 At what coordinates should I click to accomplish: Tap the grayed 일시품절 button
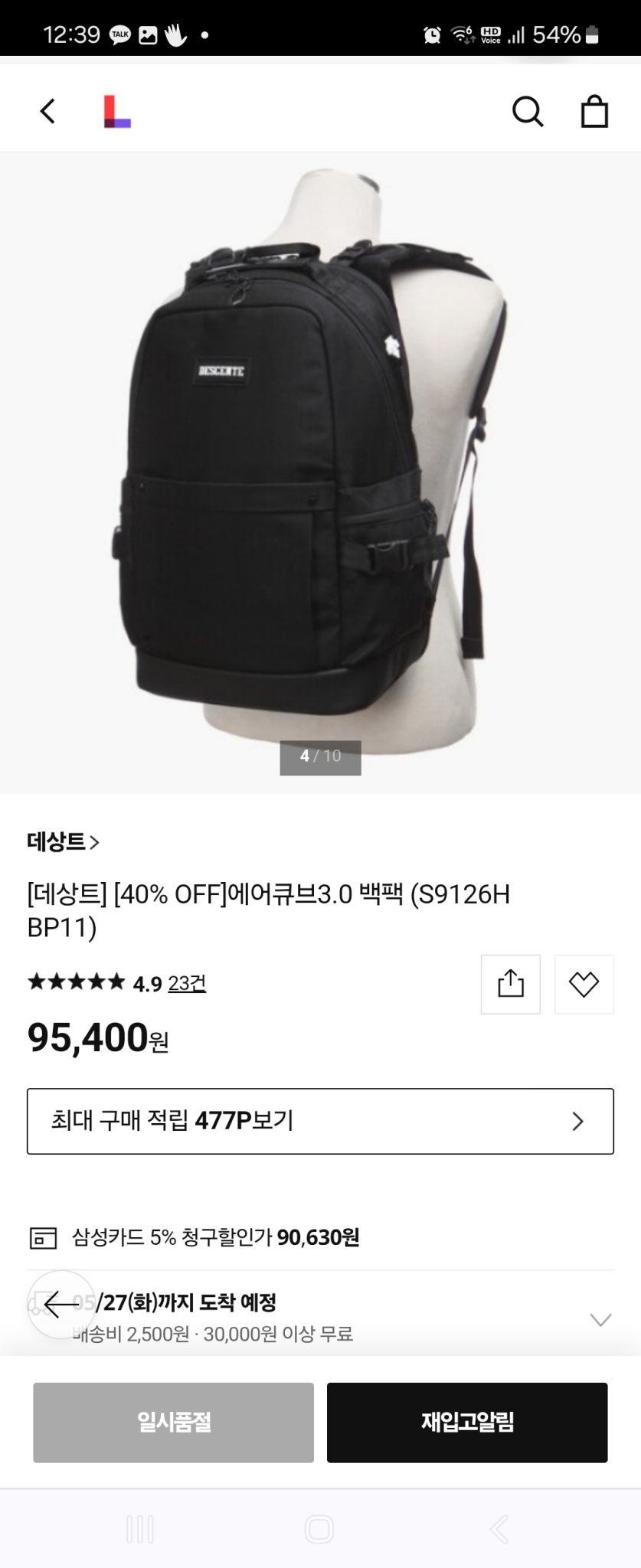coord(172,1423)
